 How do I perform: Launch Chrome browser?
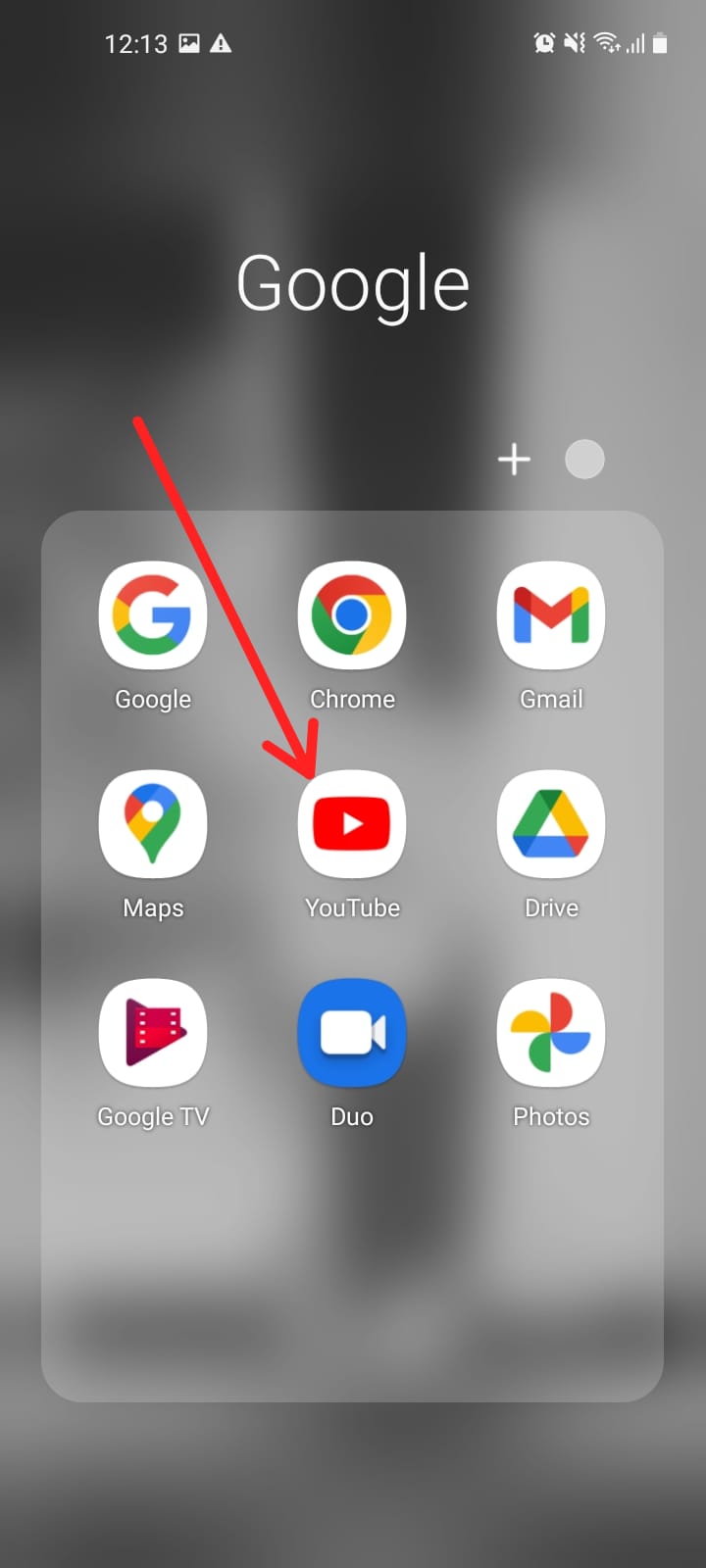coord(352,615)
